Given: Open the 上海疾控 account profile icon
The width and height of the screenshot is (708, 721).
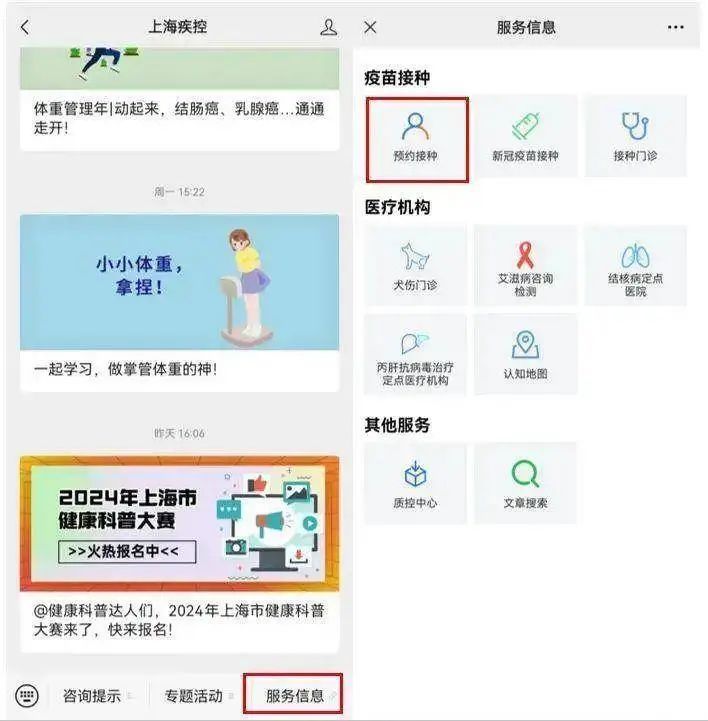Looking at the screenshot, I should tap(328, 28).
